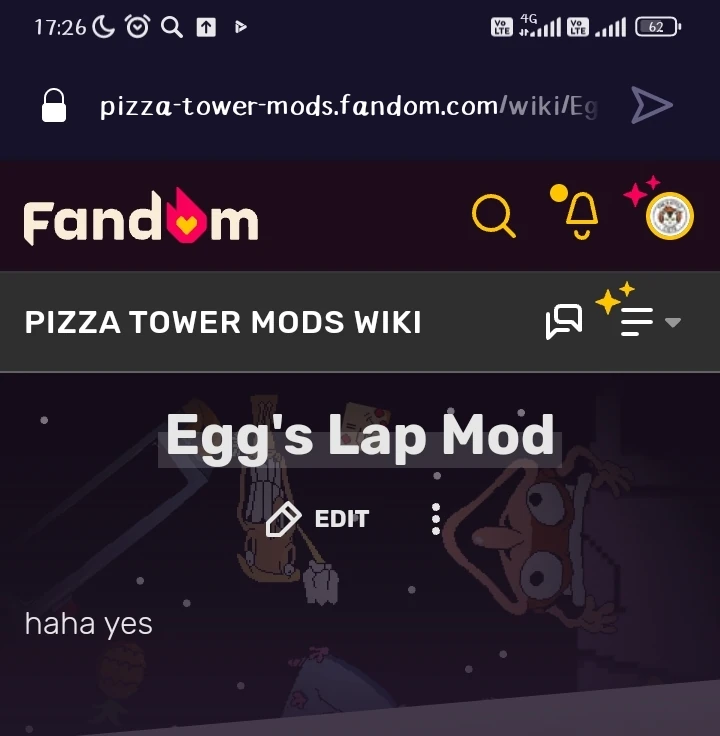This screenshot has width=720, height=736.
Task: Tap the browser address bar URL
Action: 348,106
